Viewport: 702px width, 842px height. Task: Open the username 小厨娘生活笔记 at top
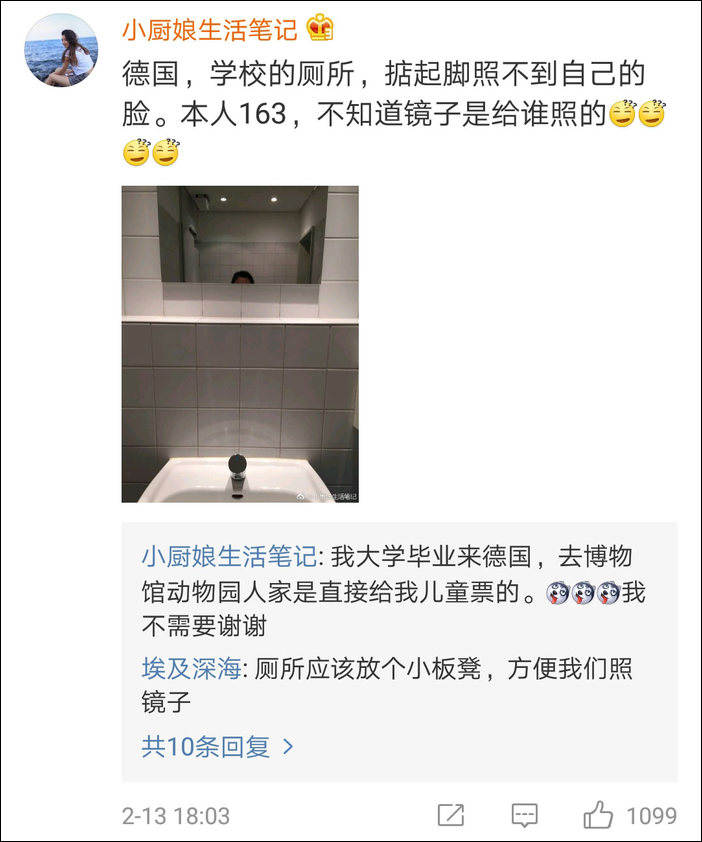[x=209, y=29]
